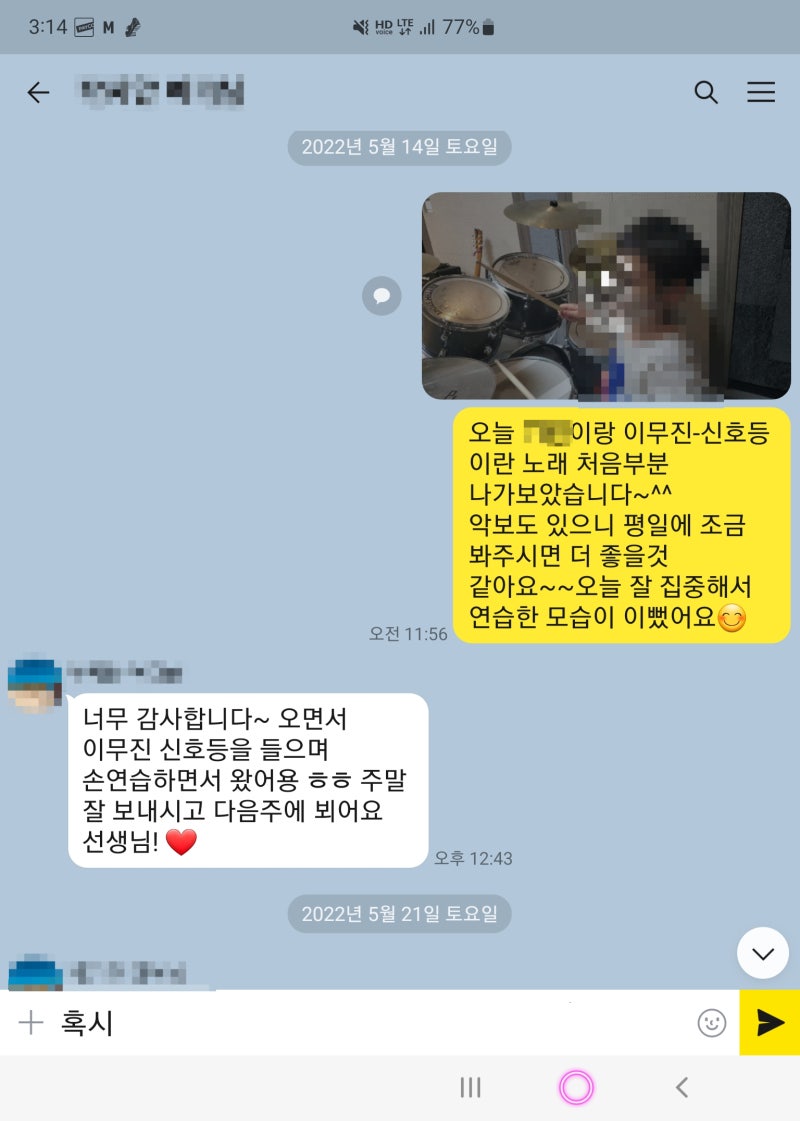
Task: Open the emoticon picker
Action: coord(711,1022)
